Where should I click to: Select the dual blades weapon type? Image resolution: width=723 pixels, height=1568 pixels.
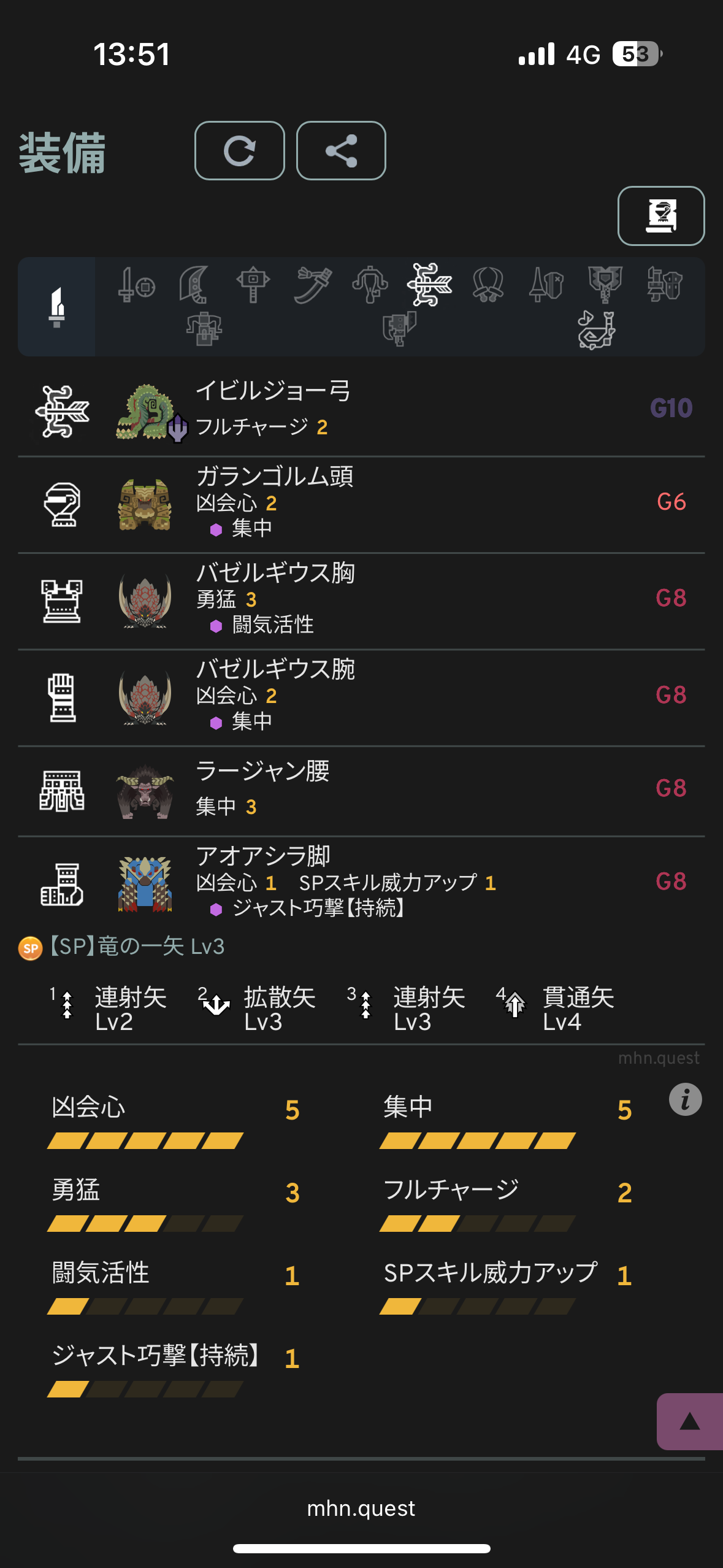pos(488,285)
